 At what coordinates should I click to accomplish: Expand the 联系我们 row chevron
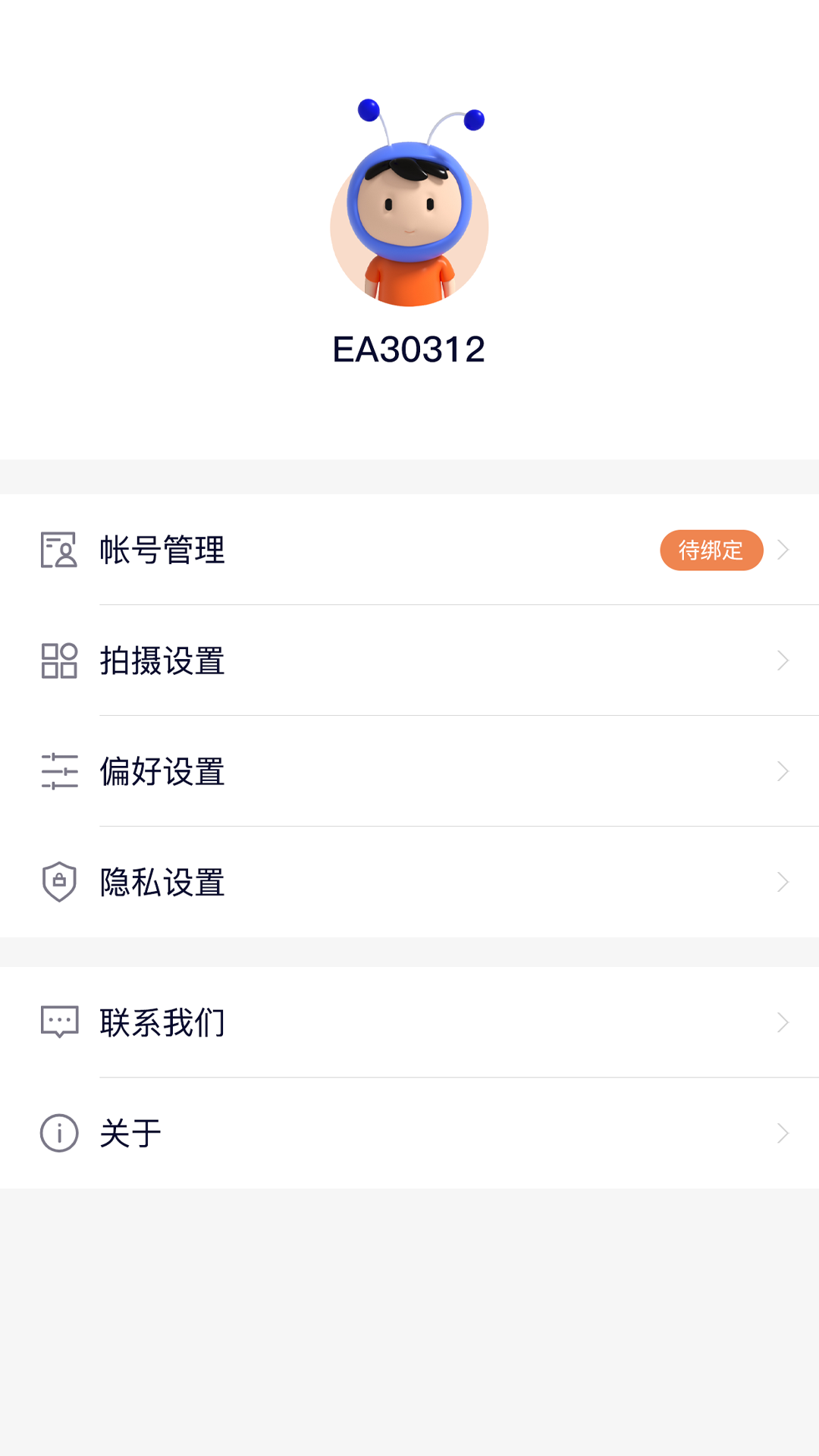[784, 1022]
